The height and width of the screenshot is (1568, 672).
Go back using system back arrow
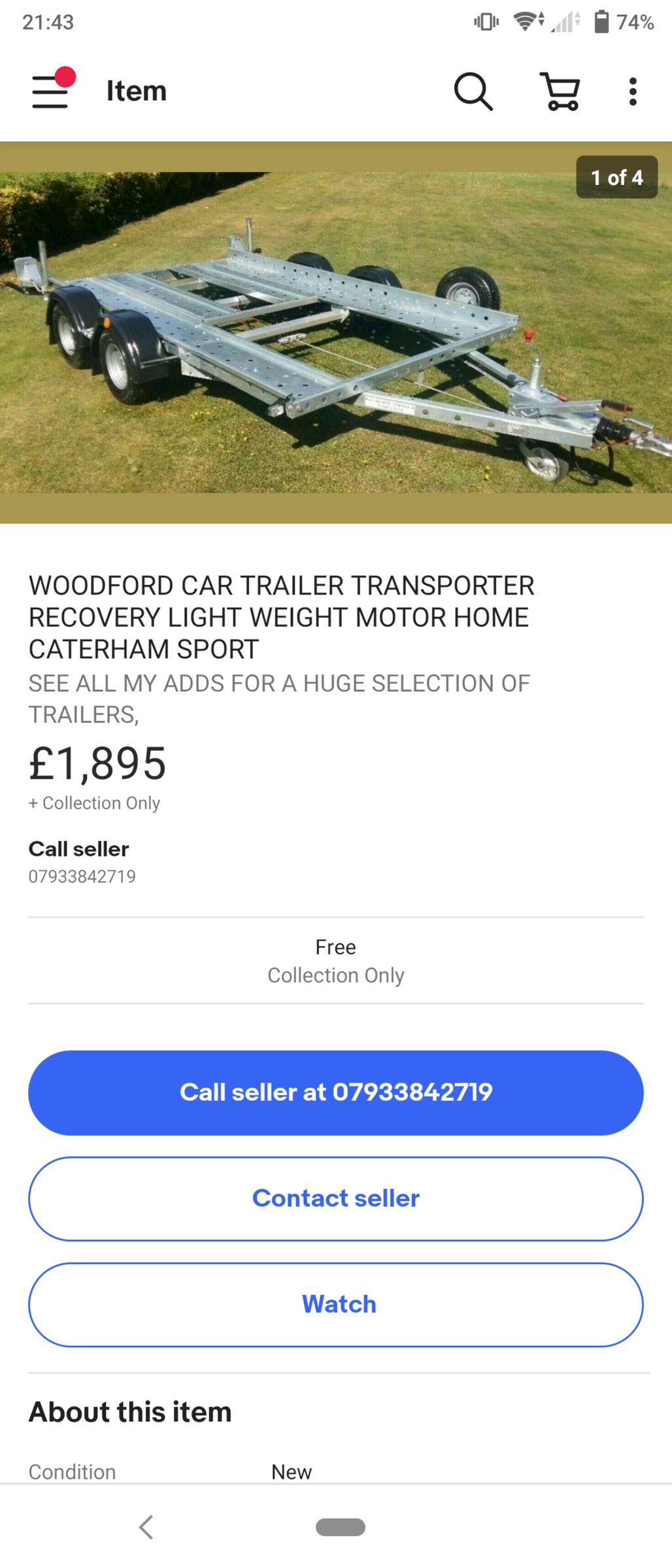(x=146, y=1527)
